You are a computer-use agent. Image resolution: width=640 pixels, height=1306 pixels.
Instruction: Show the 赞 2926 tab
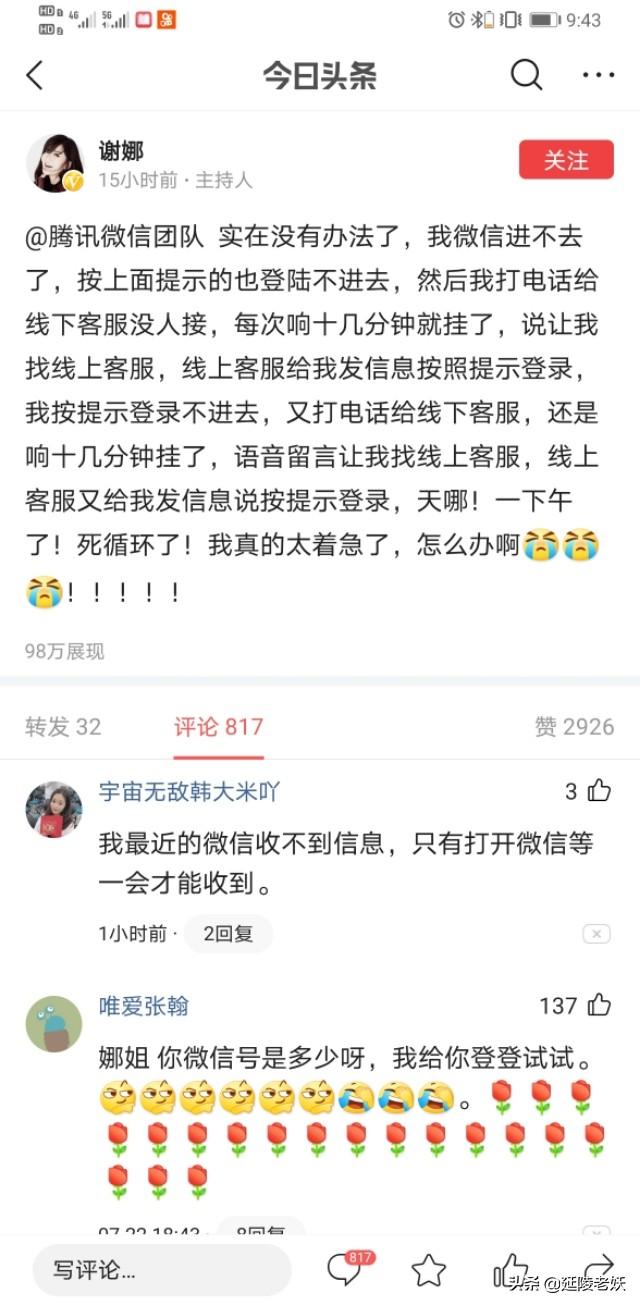(x=574, y=727)
